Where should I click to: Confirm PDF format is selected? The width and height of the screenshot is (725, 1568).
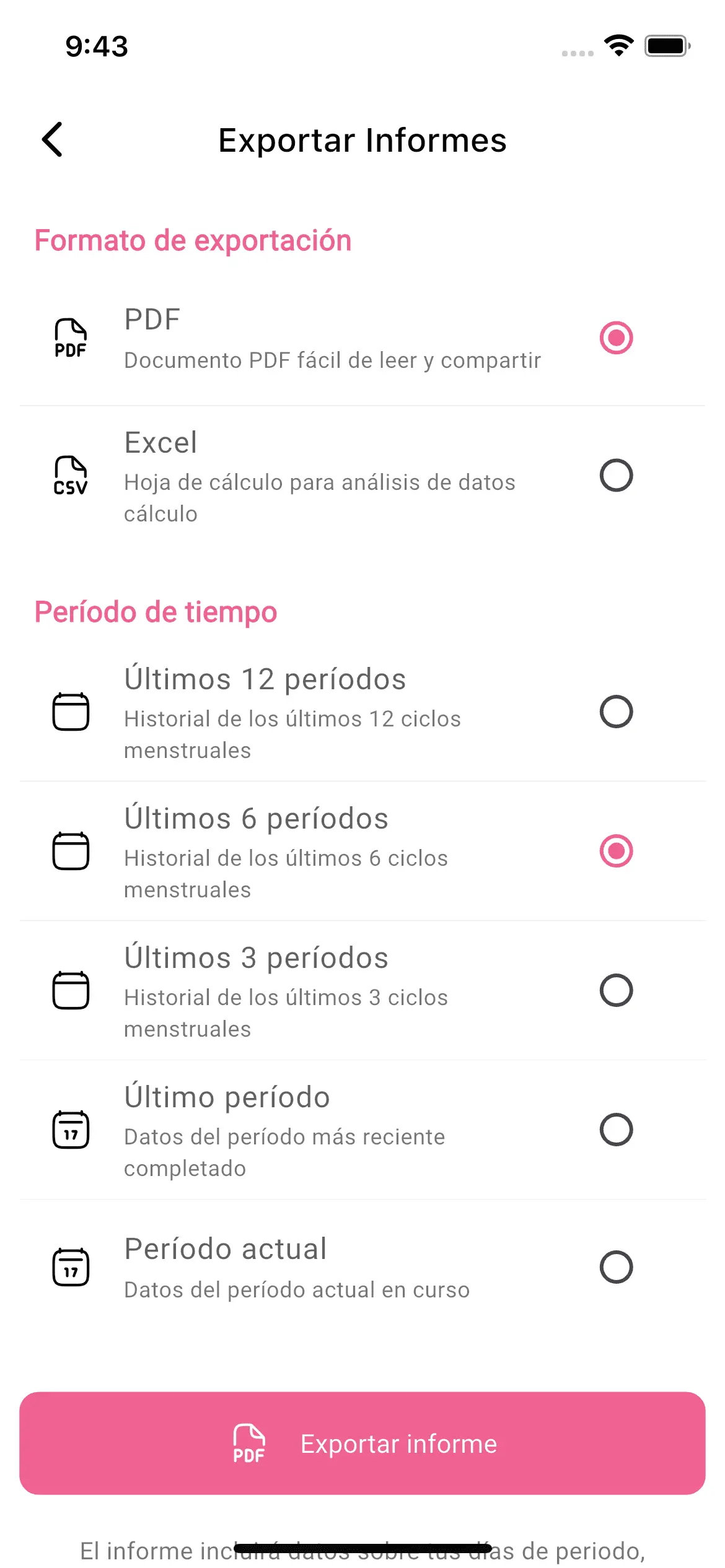[x=616, y=338]
